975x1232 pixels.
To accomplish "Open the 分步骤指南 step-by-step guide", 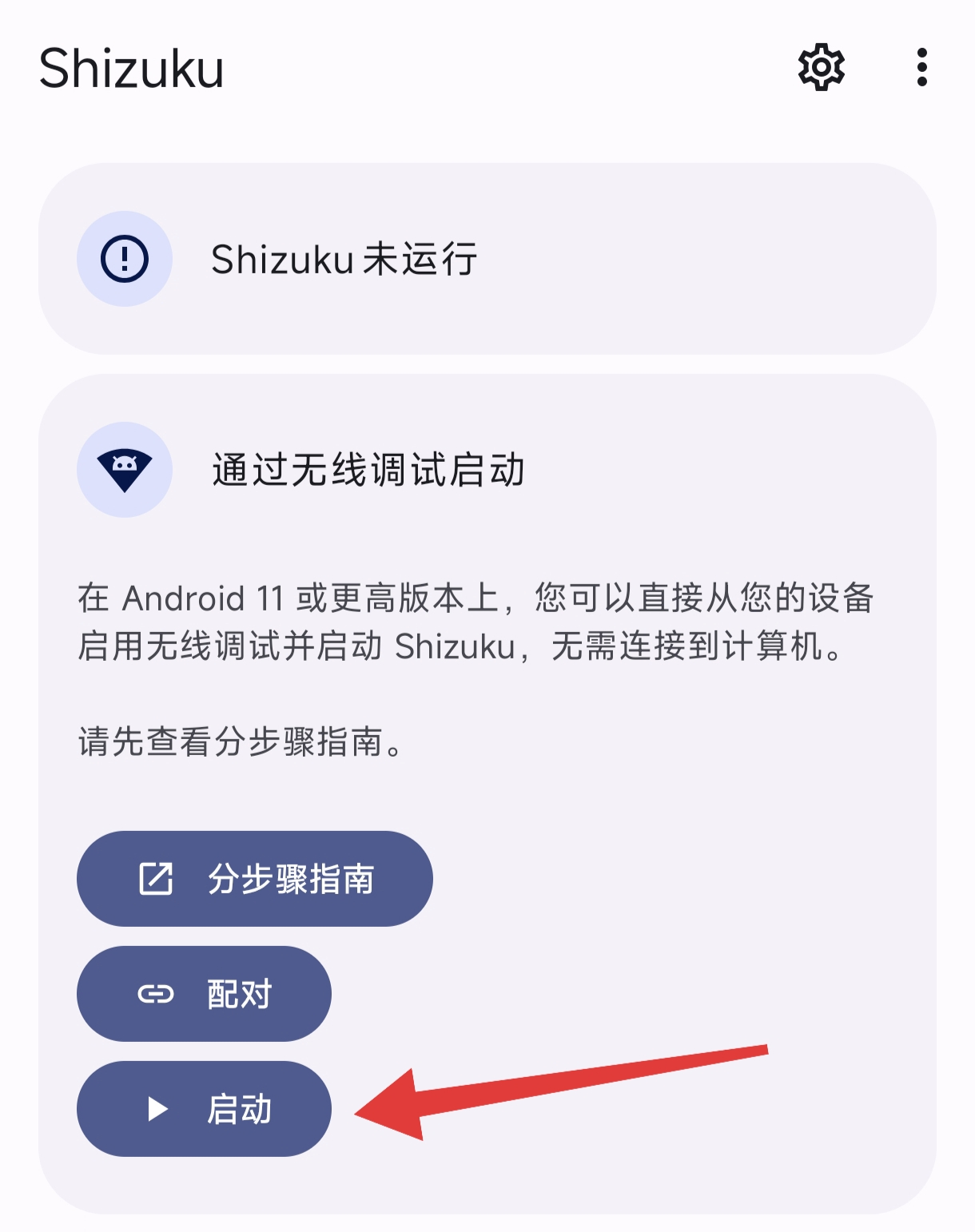I will click(x=254, y=879).
